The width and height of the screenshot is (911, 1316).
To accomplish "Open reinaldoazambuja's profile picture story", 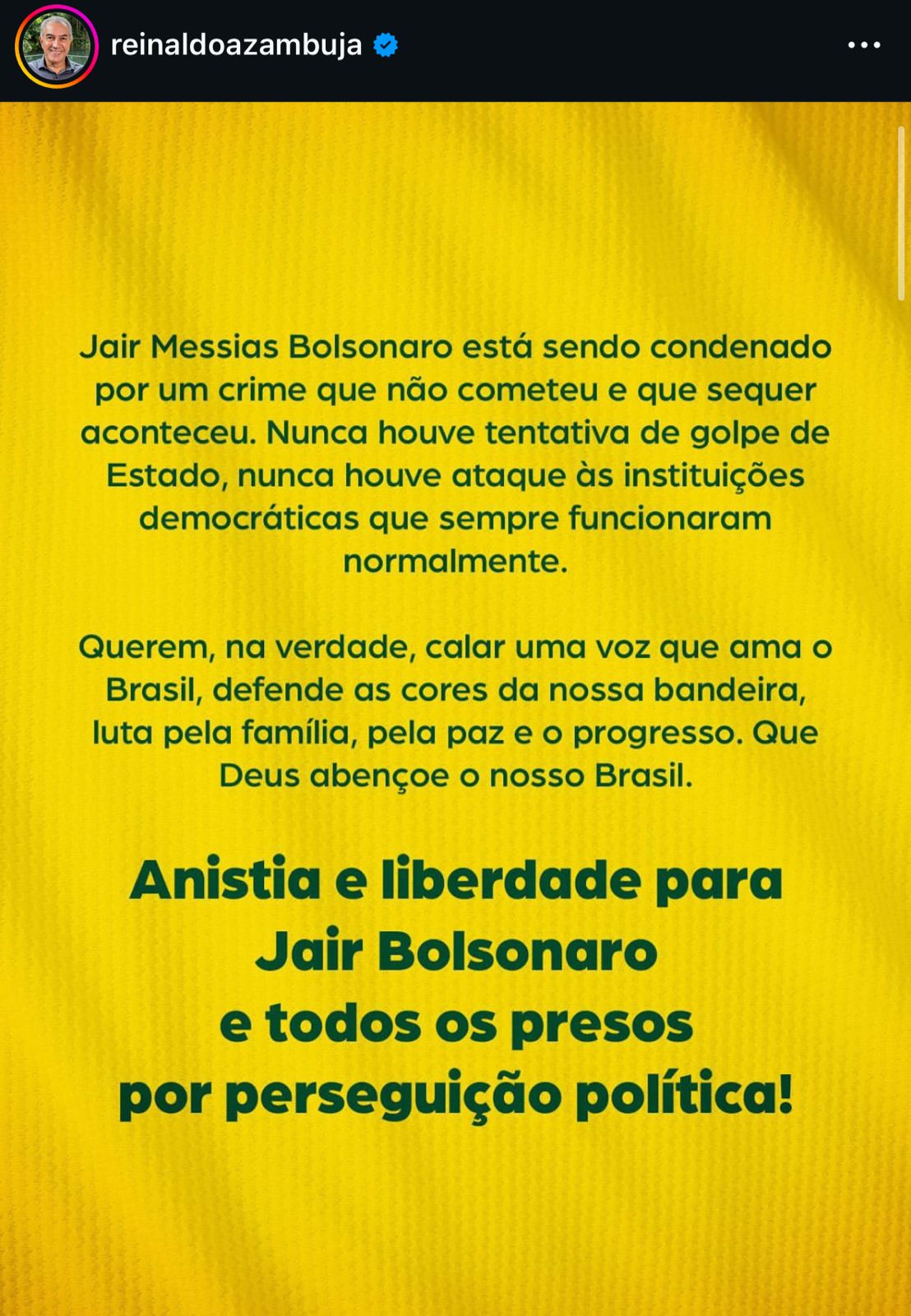I will 56,46.
